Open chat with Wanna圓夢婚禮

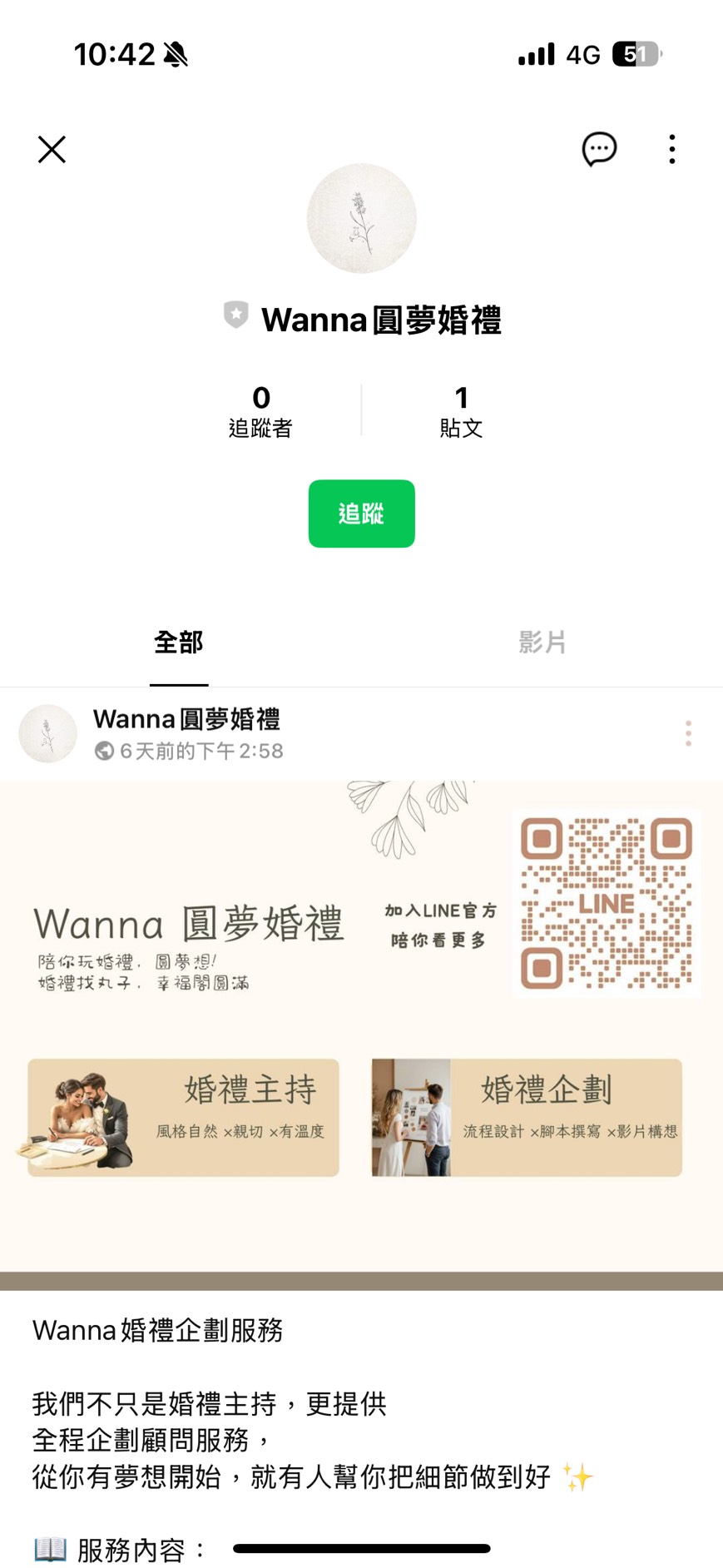pyautogui.click(x=598, y=150)
